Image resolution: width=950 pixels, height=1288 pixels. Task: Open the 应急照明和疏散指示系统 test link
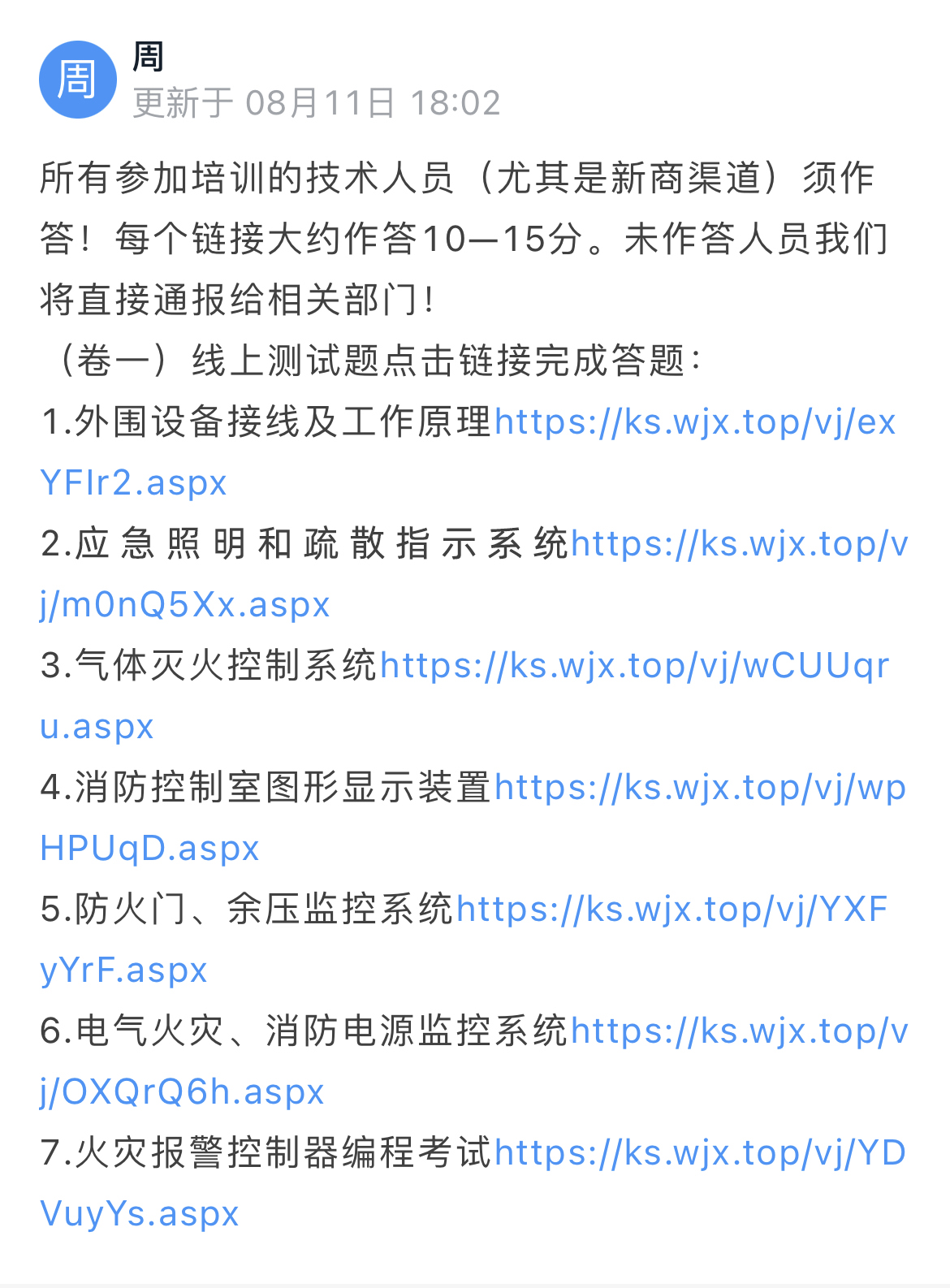tap(739, 544)
